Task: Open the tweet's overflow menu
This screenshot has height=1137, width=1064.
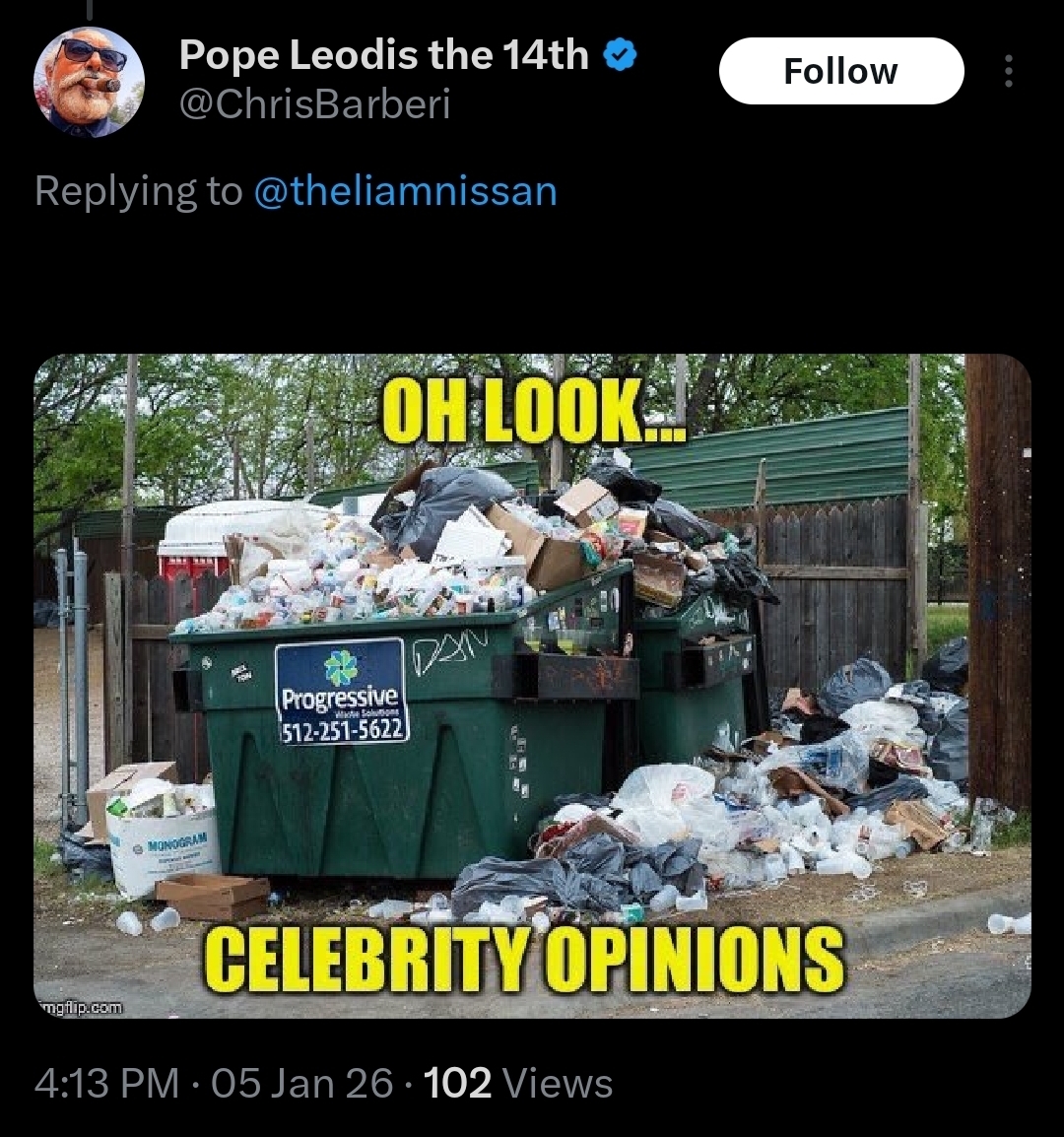Action: (1008, 71)
